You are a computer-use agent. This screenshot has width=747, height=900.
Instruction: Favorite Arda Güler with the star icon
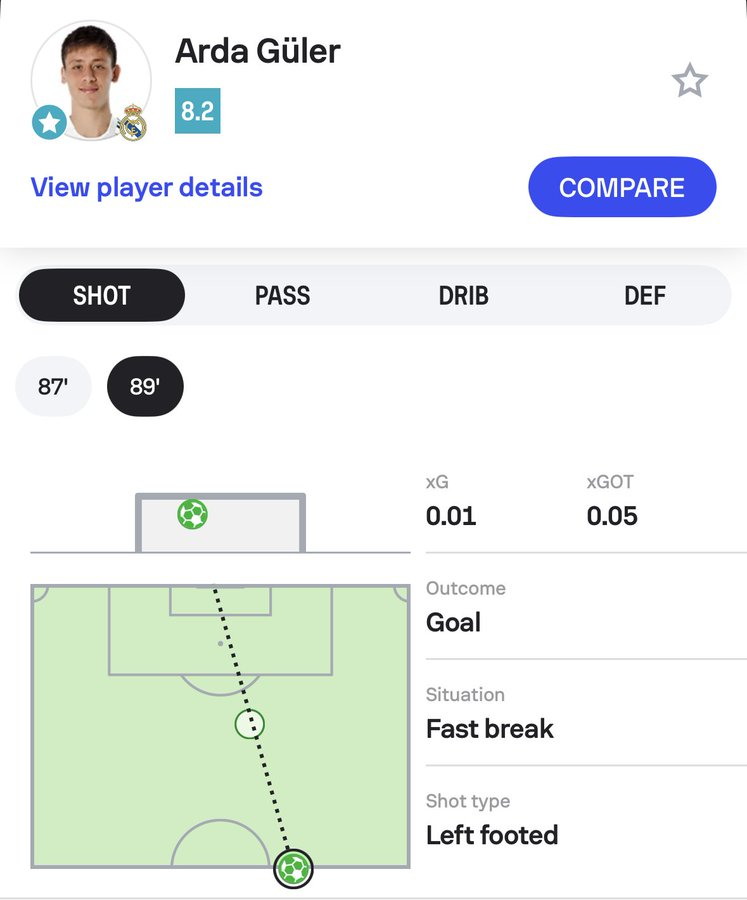689,81
